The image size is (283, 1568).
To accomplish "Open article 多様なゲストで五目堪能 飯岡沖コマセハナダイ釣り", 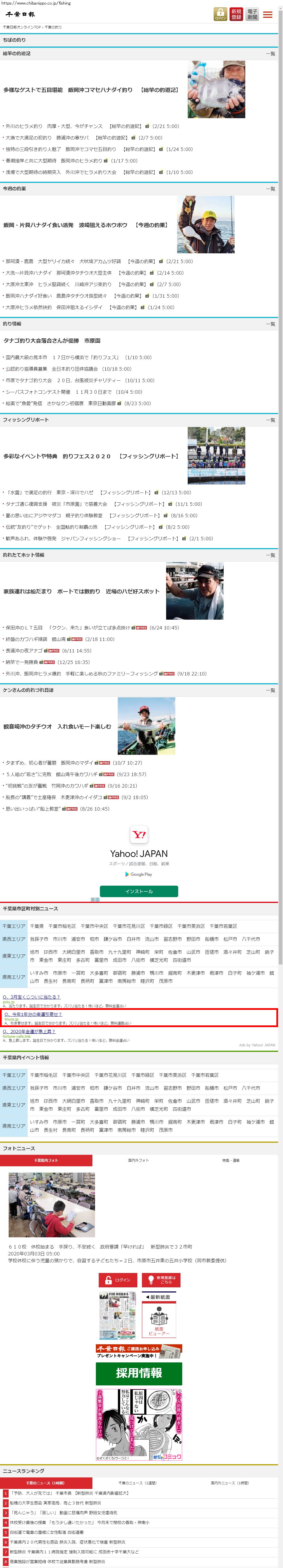I will pos(91,90).
